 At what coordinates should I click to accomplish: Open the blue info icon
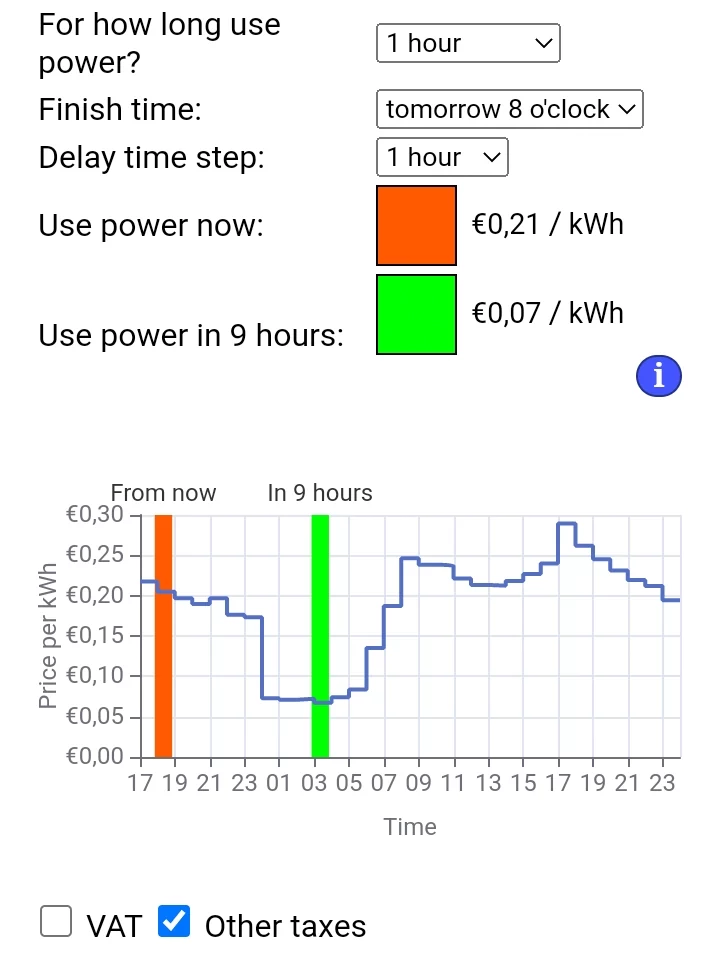658,376
